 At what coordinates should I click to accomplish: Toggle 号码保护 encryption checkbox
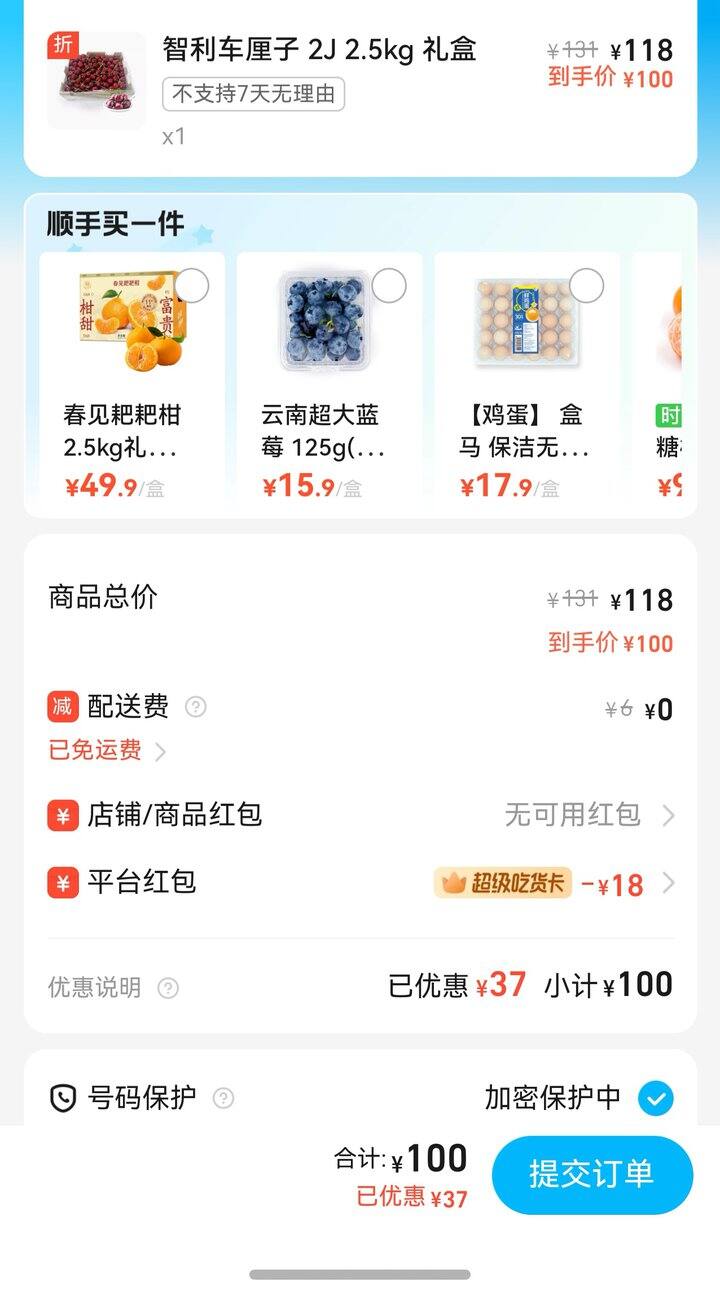[x=656, y=1099]
